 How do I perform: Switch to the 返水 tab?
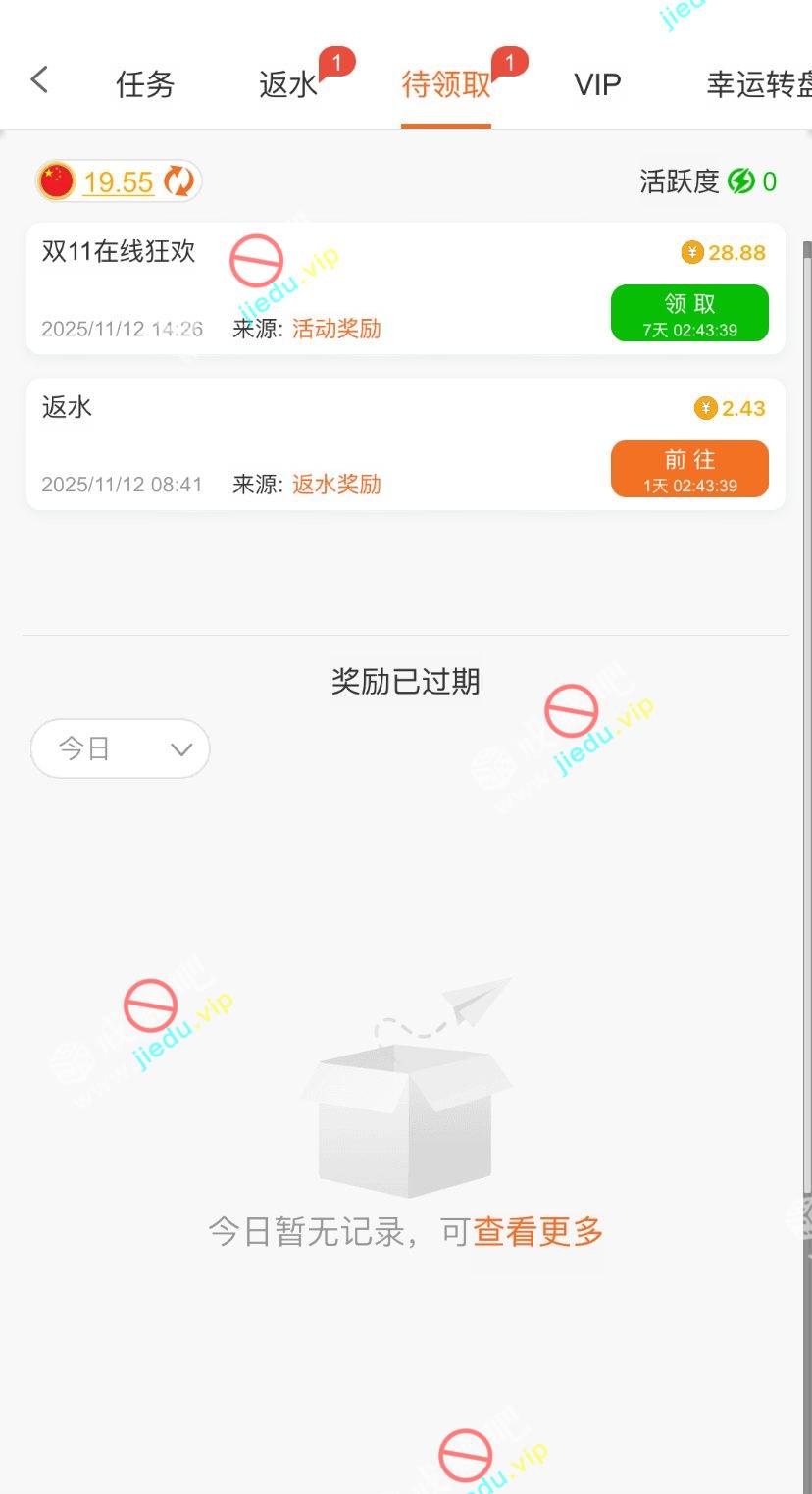(288, 85)
